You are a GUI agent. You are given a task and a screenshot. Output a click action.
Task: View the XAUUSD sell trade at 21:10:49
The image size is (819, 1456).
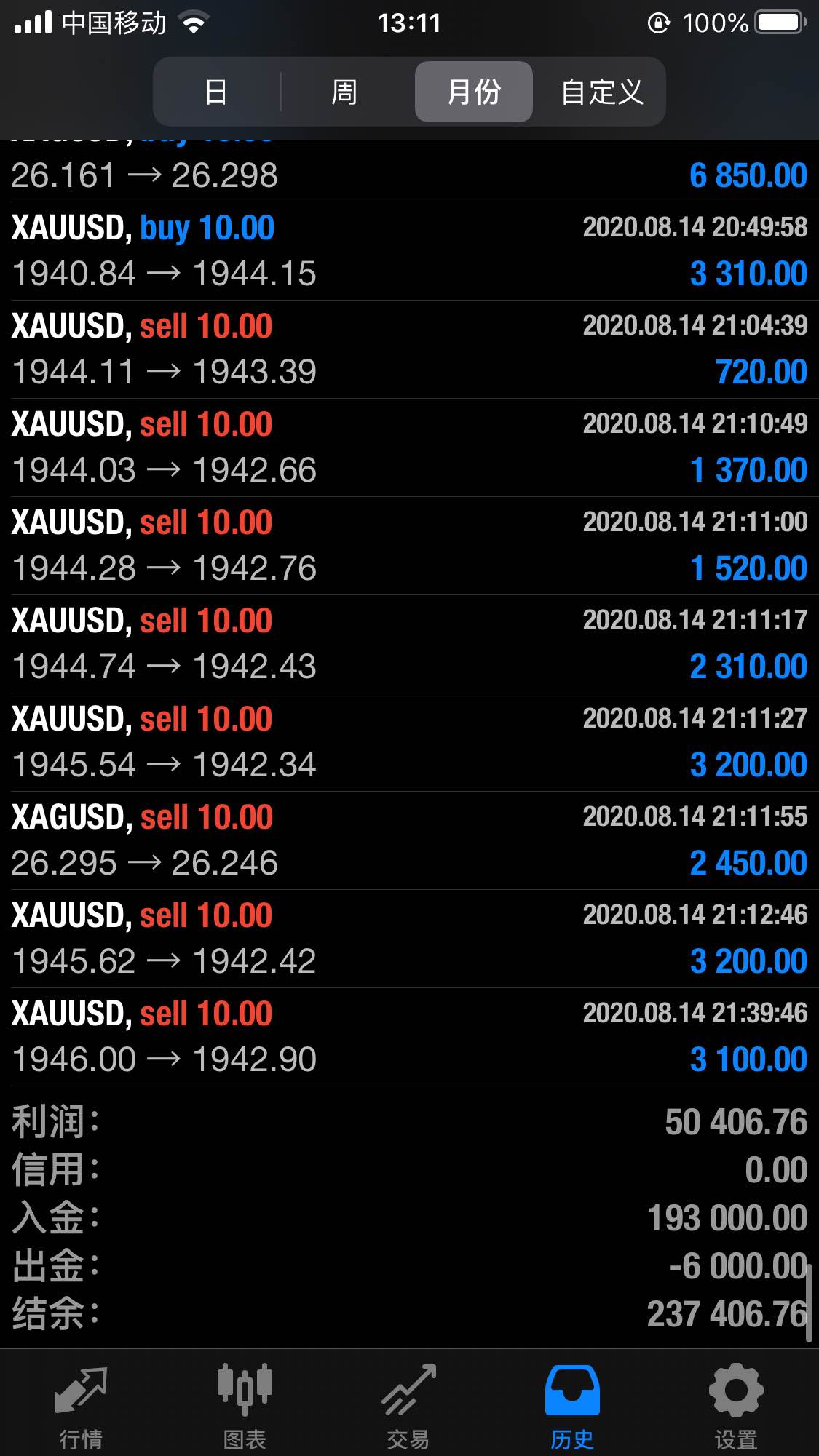[x=409, y=447]
